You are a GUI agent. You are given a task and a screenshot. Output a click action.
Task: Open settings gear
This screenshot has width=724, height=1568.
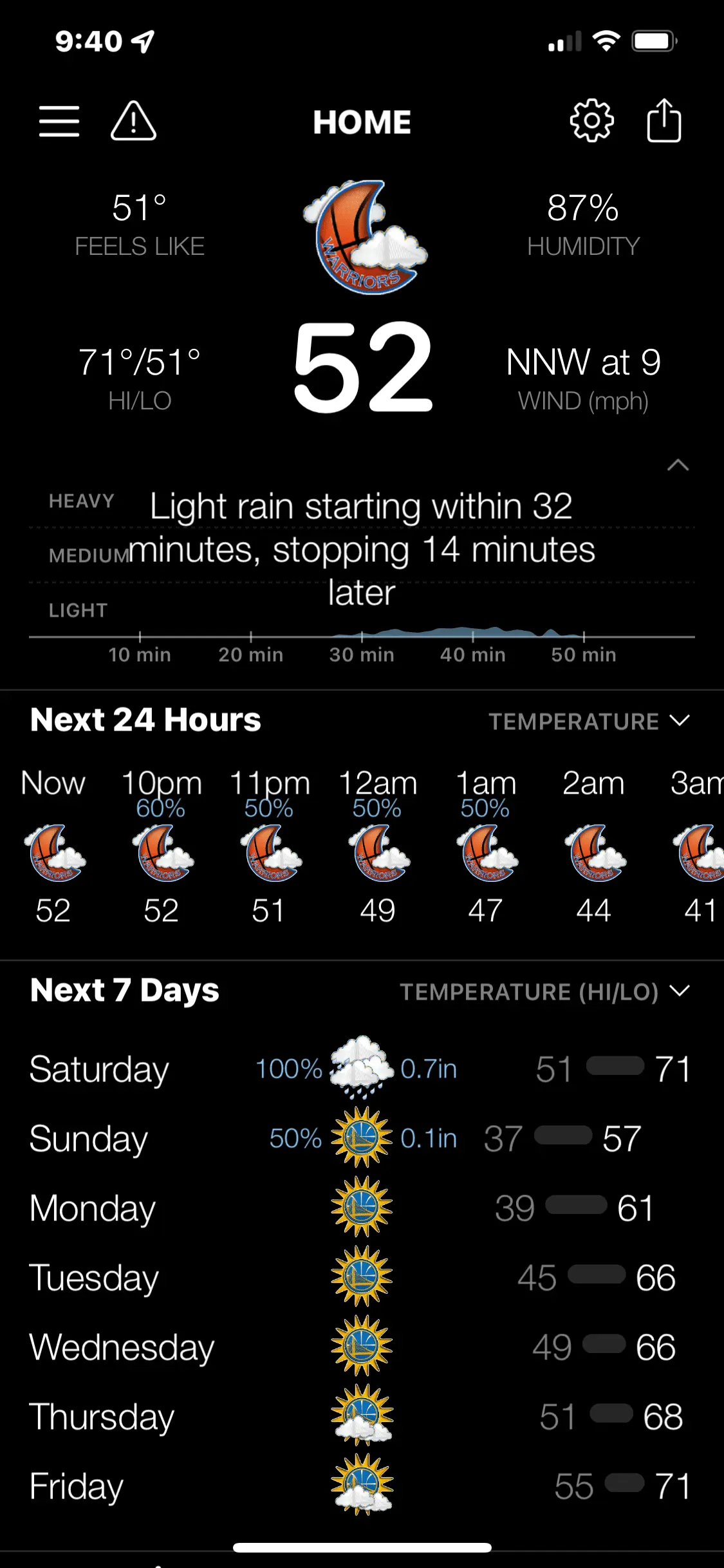(x=591, y=121)
